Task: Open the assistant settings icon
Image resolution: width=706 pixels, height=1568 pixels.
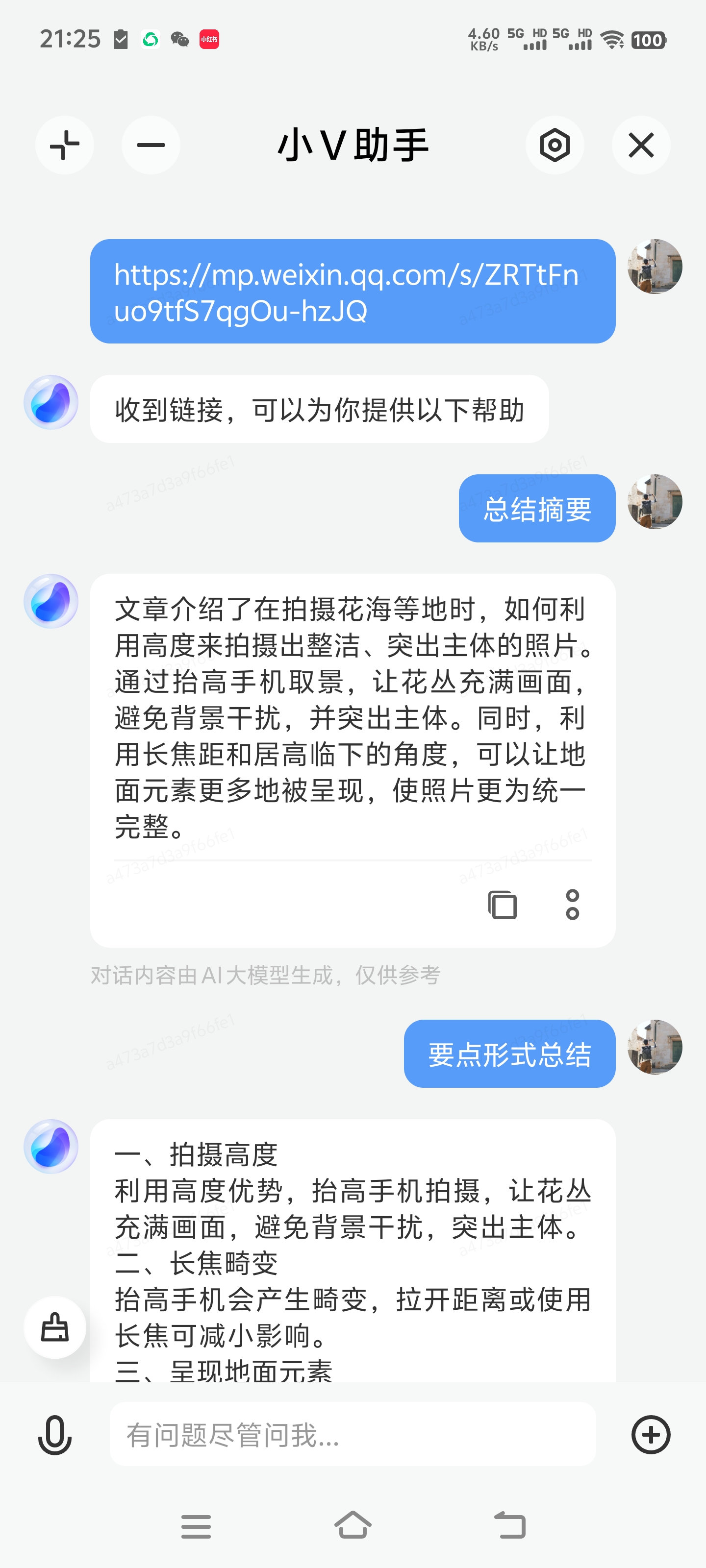Action: [x=555, y=146]
